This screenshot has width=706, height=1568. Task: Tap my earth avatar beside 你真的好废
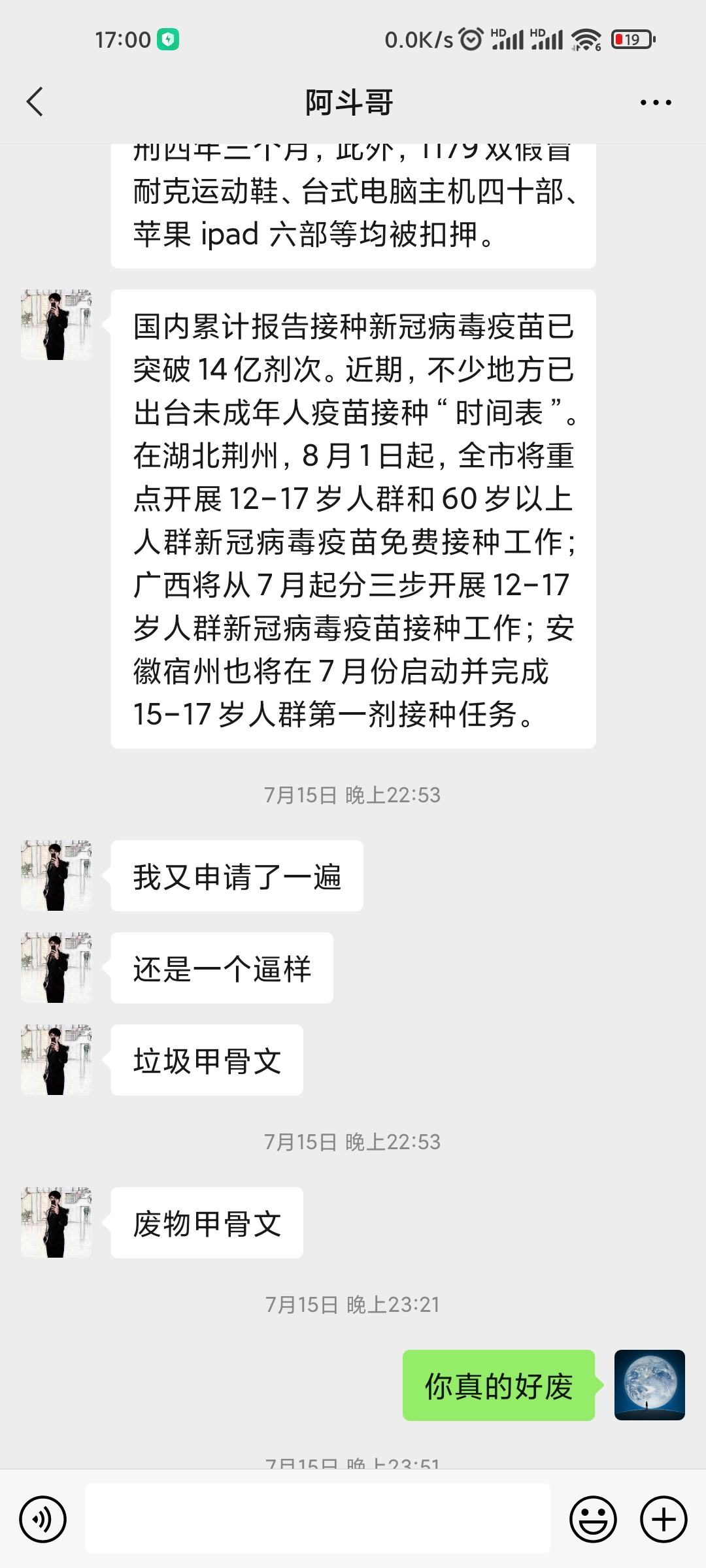(649, 1385)
